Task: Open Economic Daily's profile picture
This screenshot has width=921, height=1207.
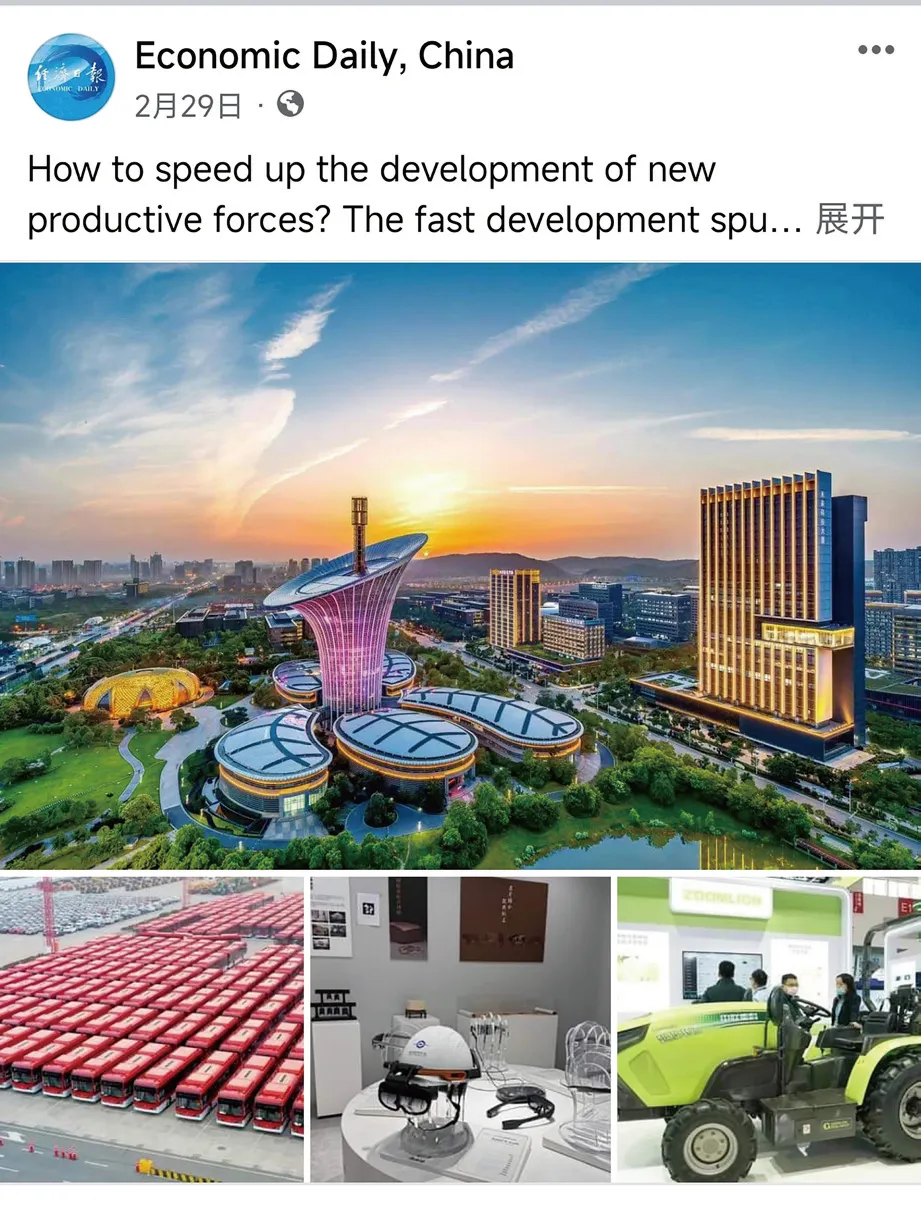Action: [x=71, y=77]
